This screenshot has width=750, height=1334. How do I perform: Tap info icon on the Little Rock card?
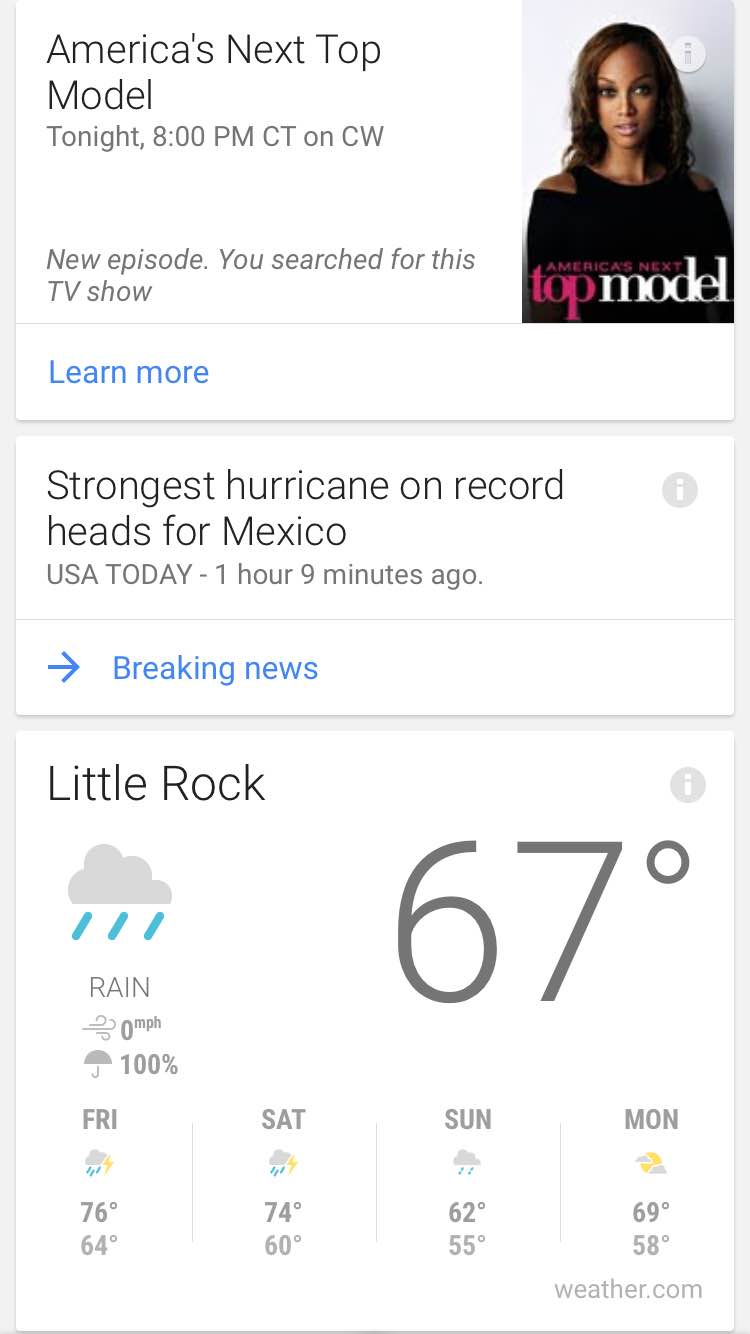pos(688,785)
